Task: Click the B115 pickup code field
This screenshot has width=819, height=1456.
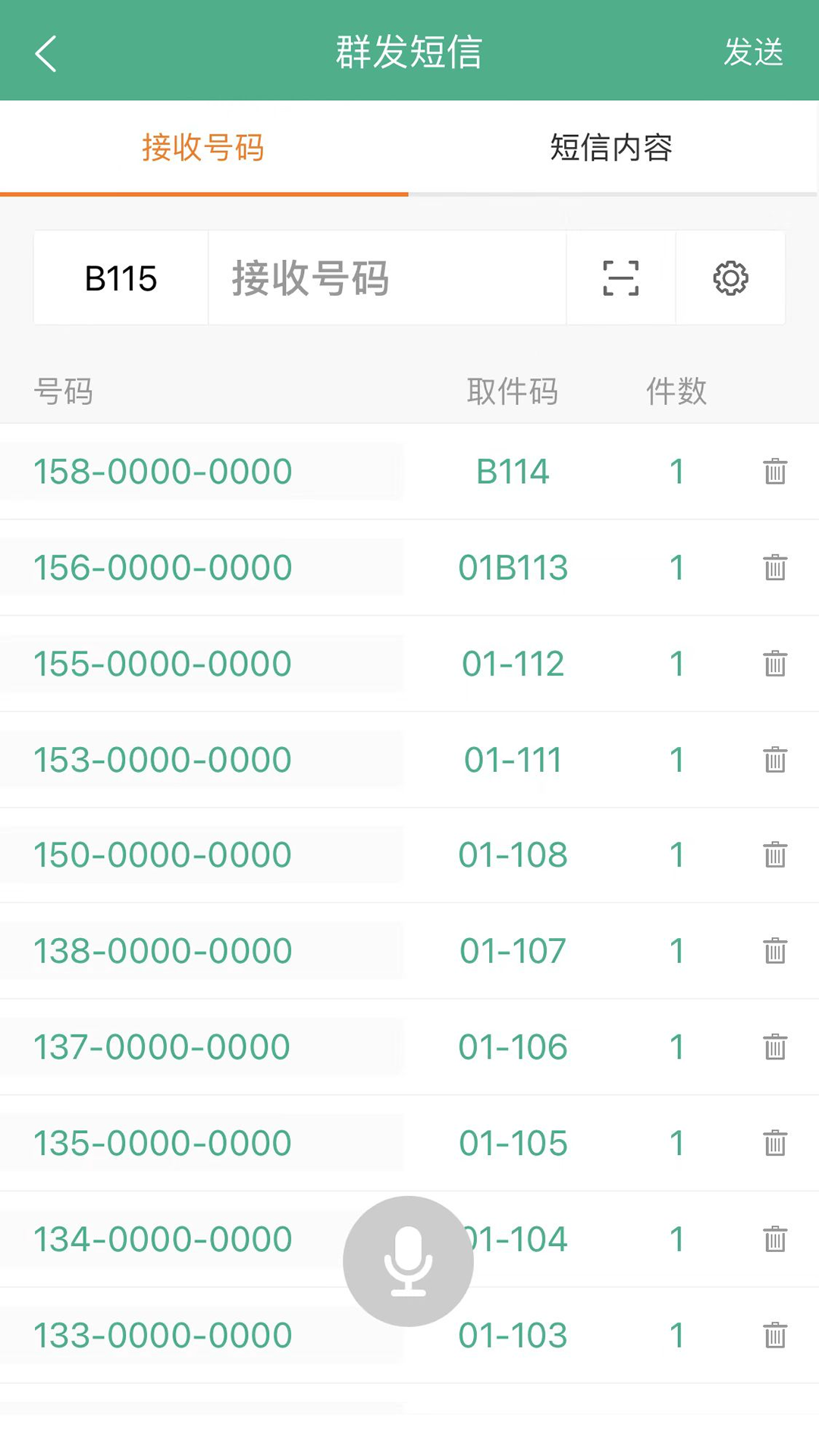Action: 121,278
